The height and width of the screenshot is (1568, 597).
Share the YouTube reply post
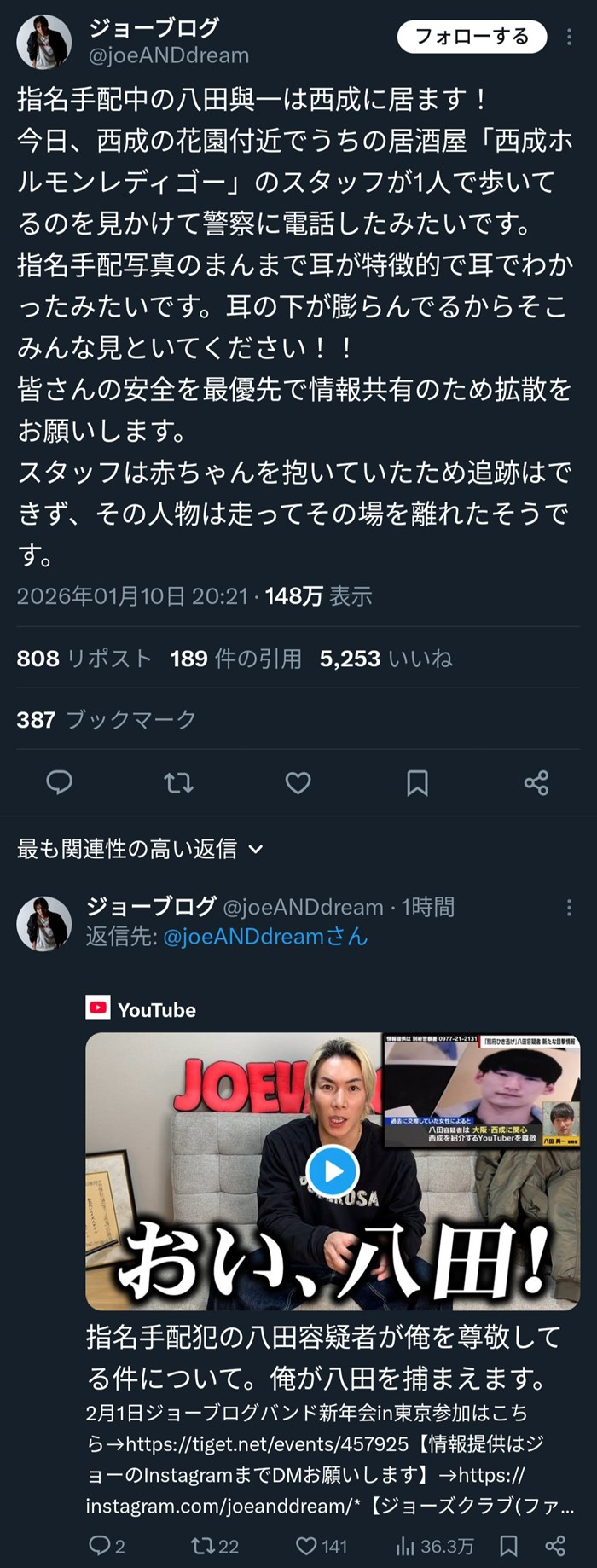pyautogui.click(x=555, y=1545)
